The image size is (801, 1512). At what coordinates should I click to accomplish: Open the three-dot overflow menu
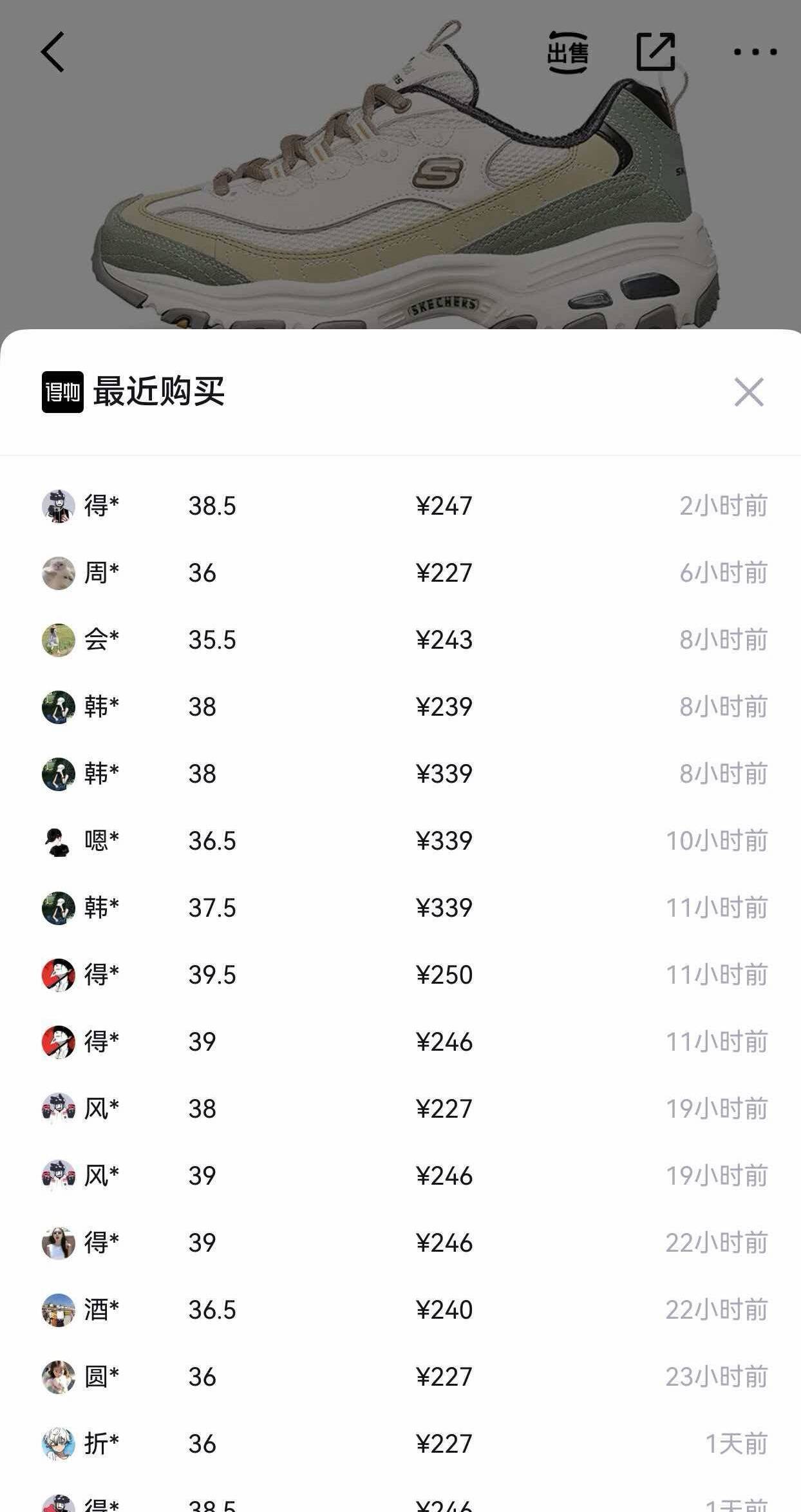click(756, 52)
